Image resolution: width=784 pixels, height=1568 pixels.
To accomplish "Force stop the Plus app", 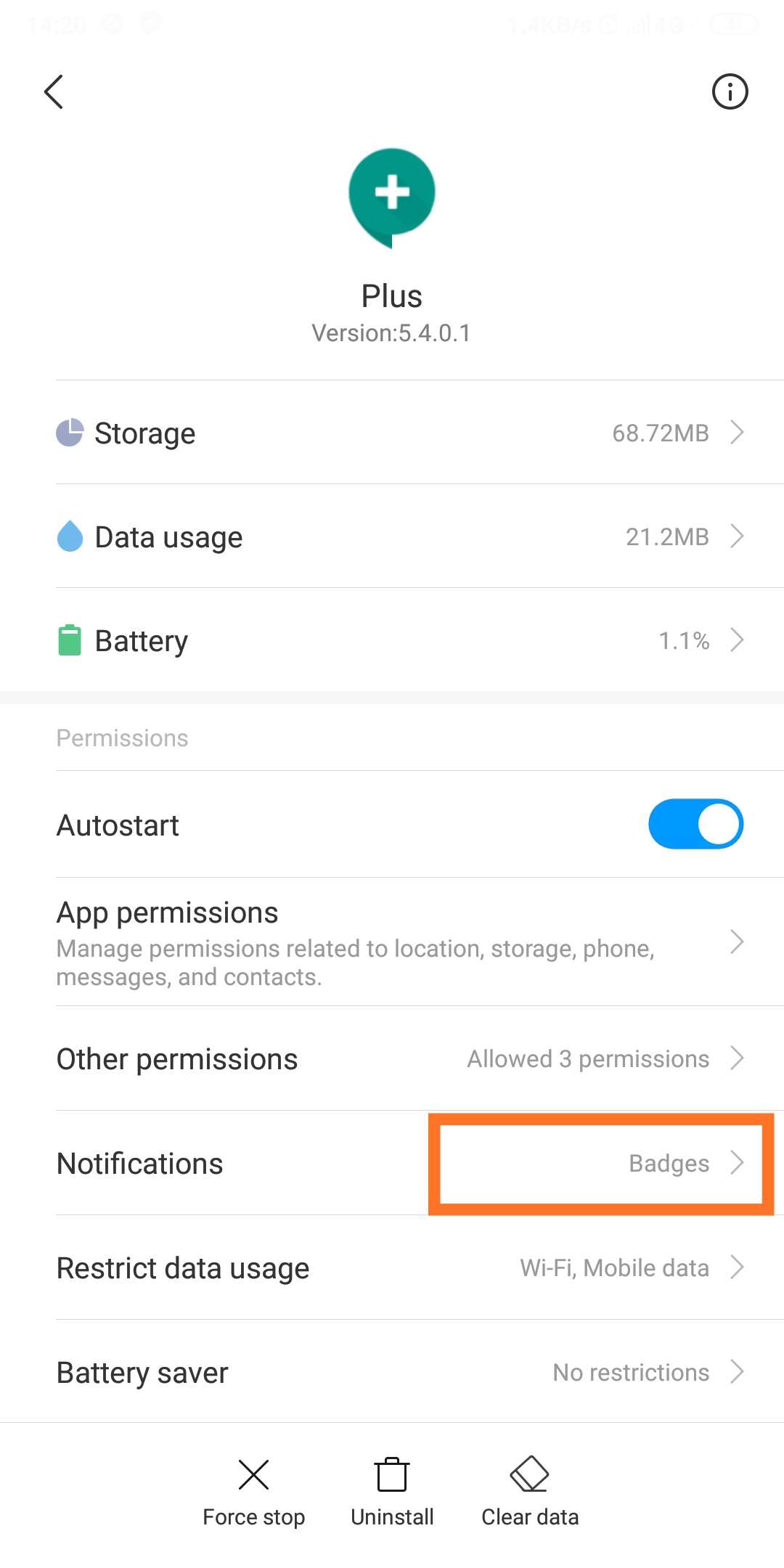I will [x=253, y=1492].
